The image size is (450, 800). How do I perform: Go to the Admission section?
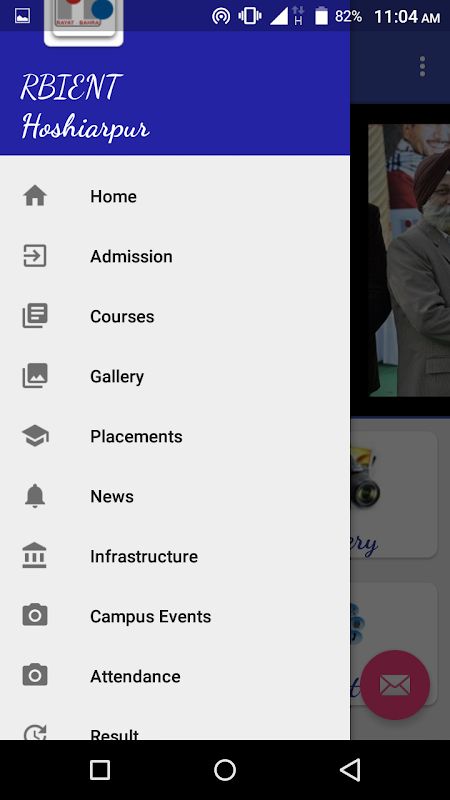point(175,256)
